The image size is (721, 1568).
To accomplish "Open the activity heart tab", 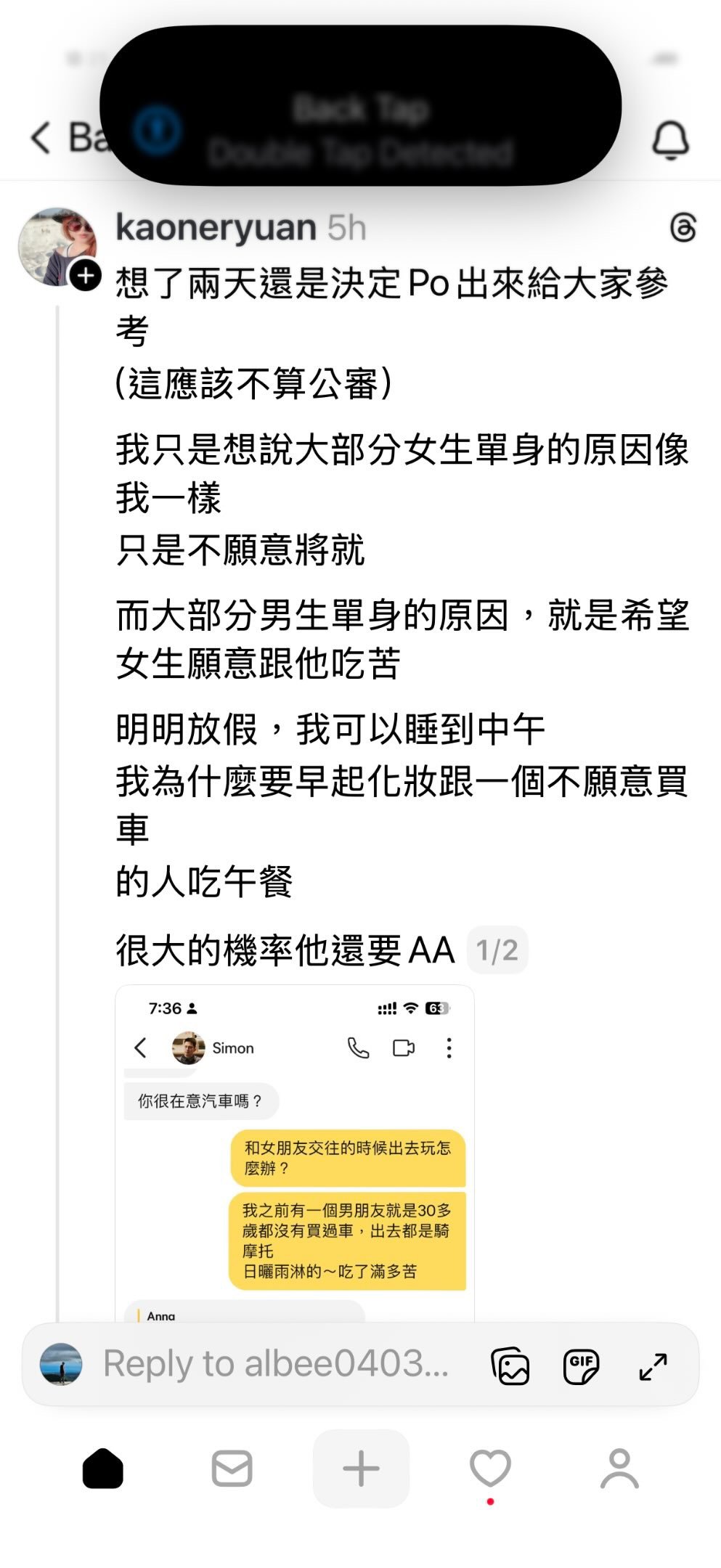I will 490,1469.
